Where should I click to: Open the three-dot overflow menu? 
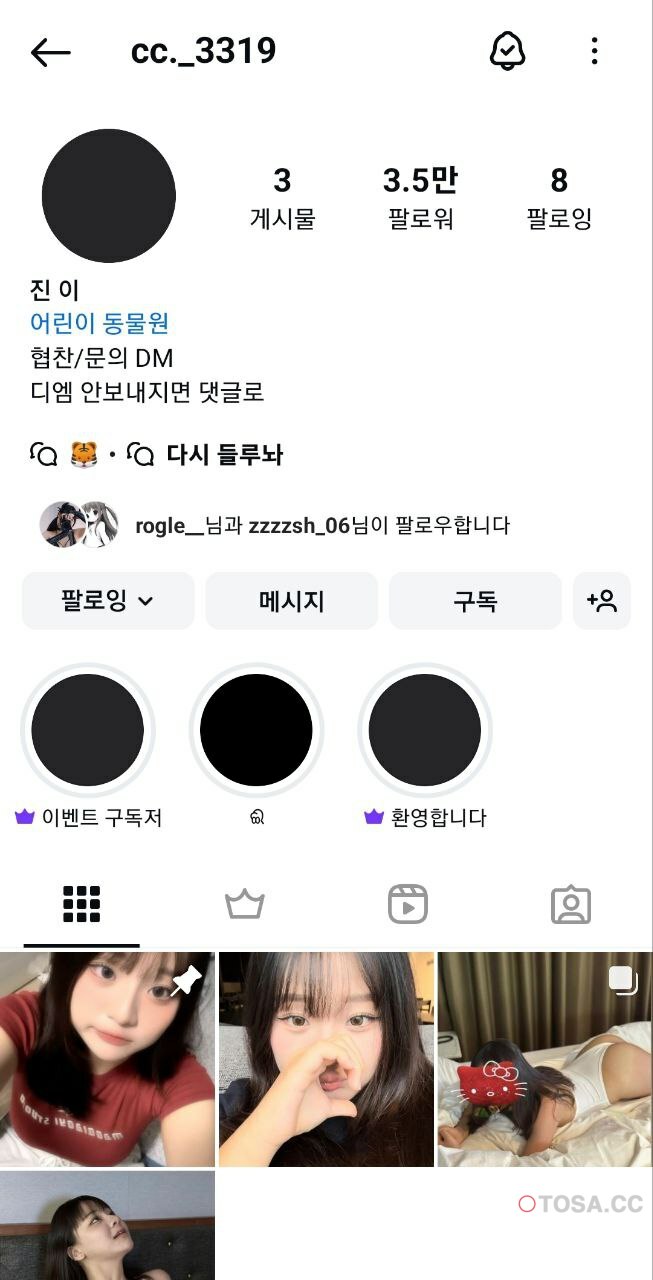(x=594, y=51)
